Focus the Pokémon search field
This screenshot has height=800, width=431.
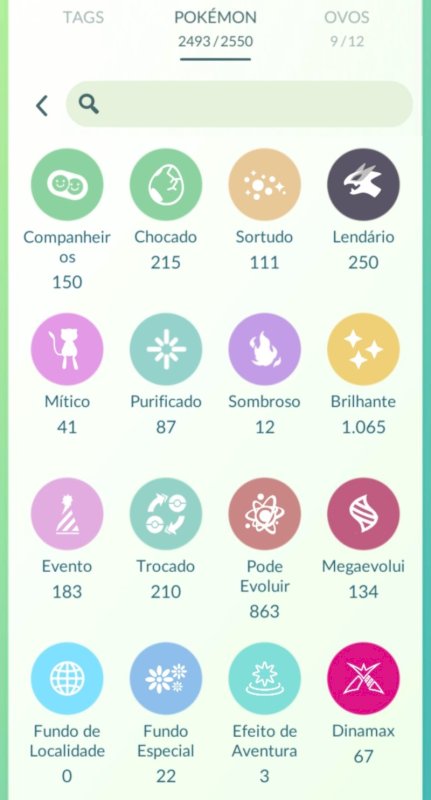pos(239,104)
